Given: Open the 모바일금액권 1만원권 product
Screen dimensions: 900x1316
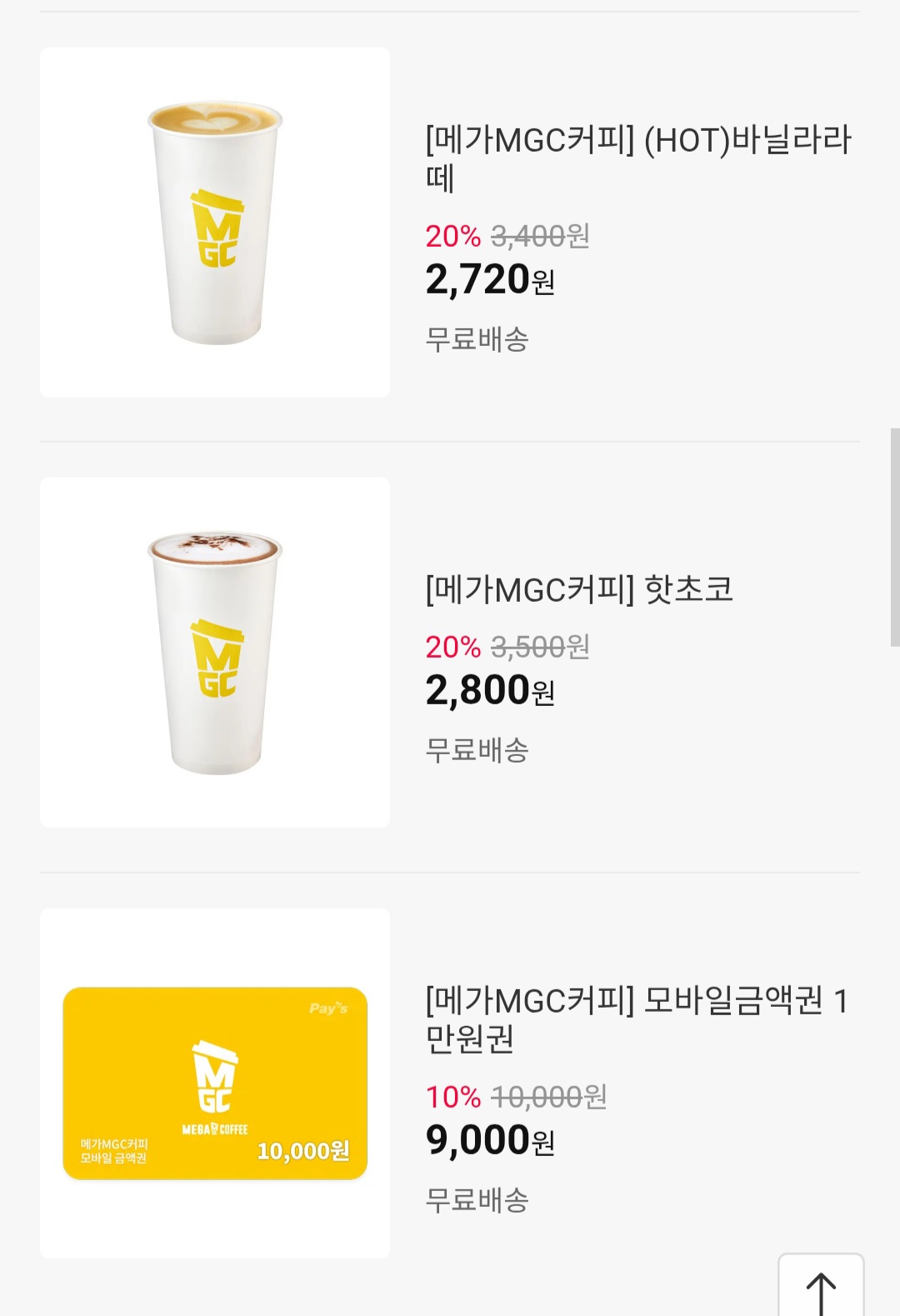Looking at the screenshot, I should click(637, 1018).
